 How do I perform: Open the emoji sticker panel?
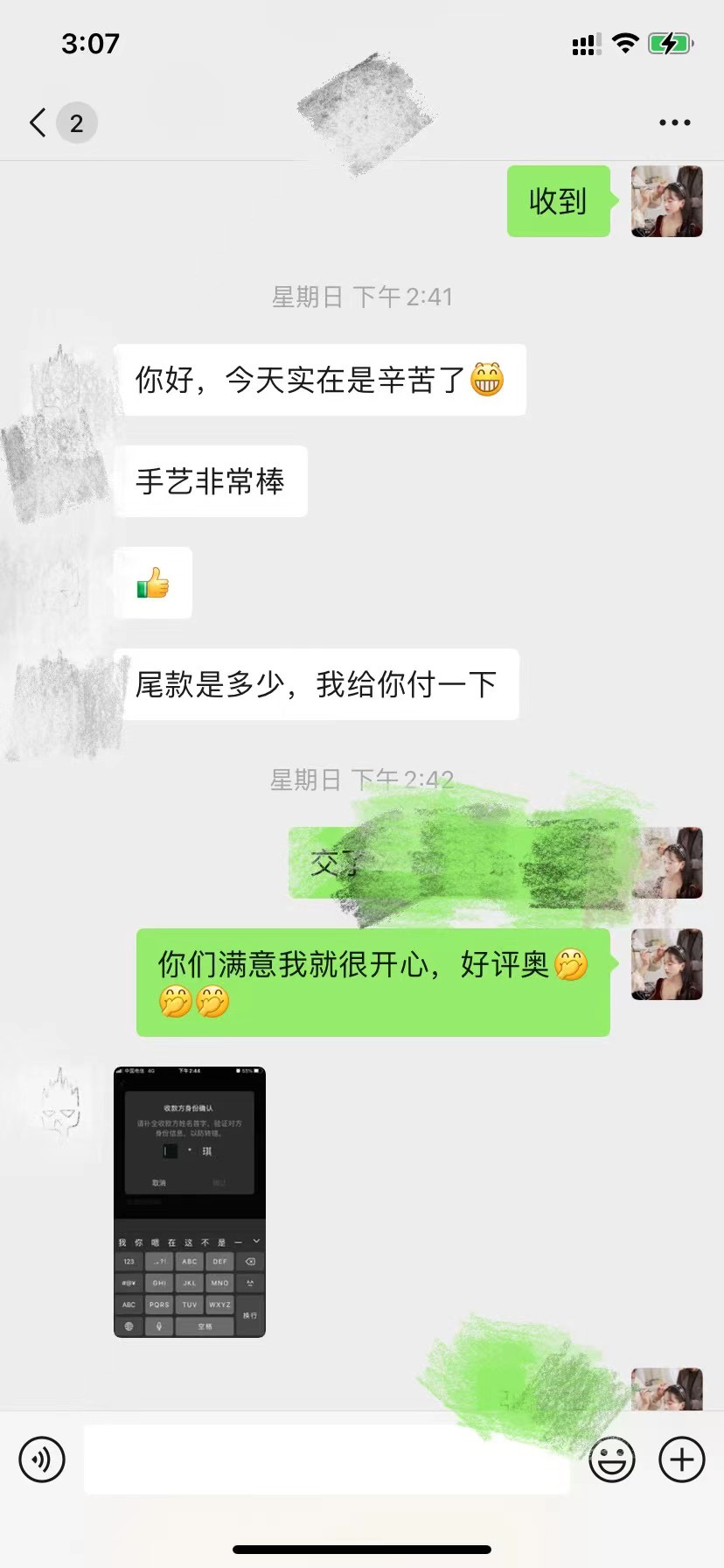pos(611,1459)
